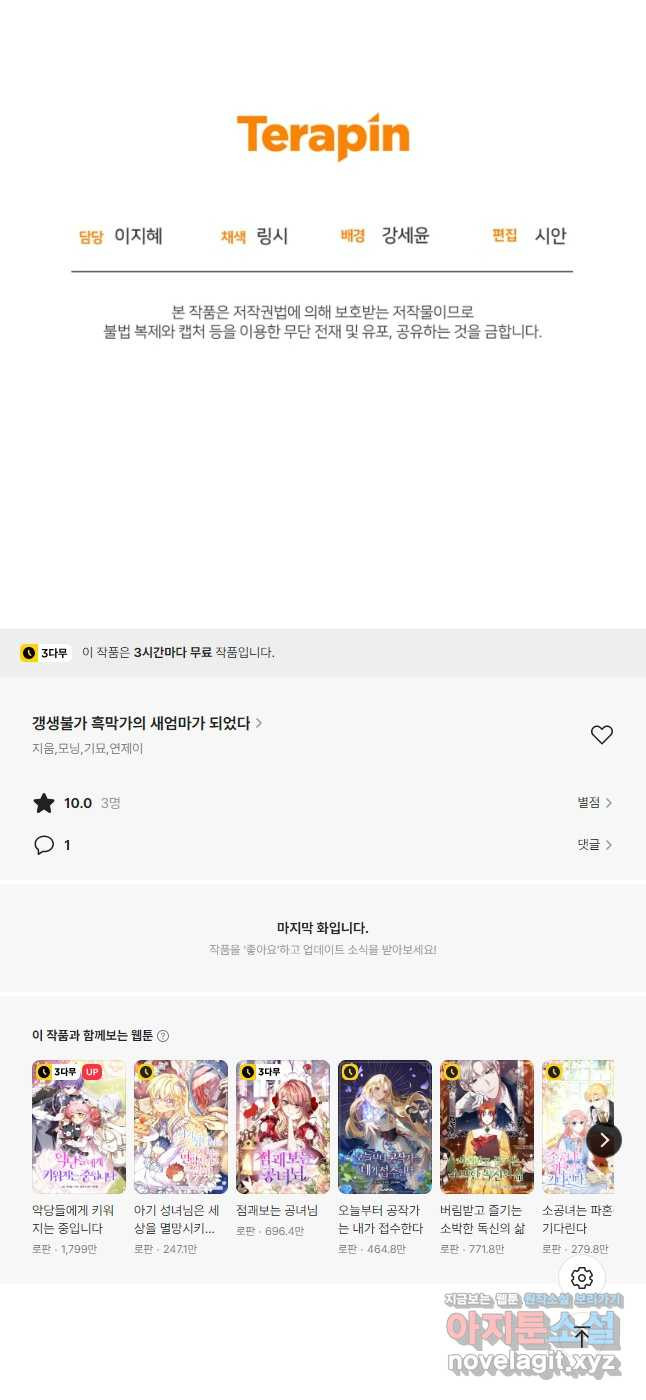Viewport: 646px width, 1400px height.
Task: Open the viewer settings gear
Action: [x=582, y=1277]
